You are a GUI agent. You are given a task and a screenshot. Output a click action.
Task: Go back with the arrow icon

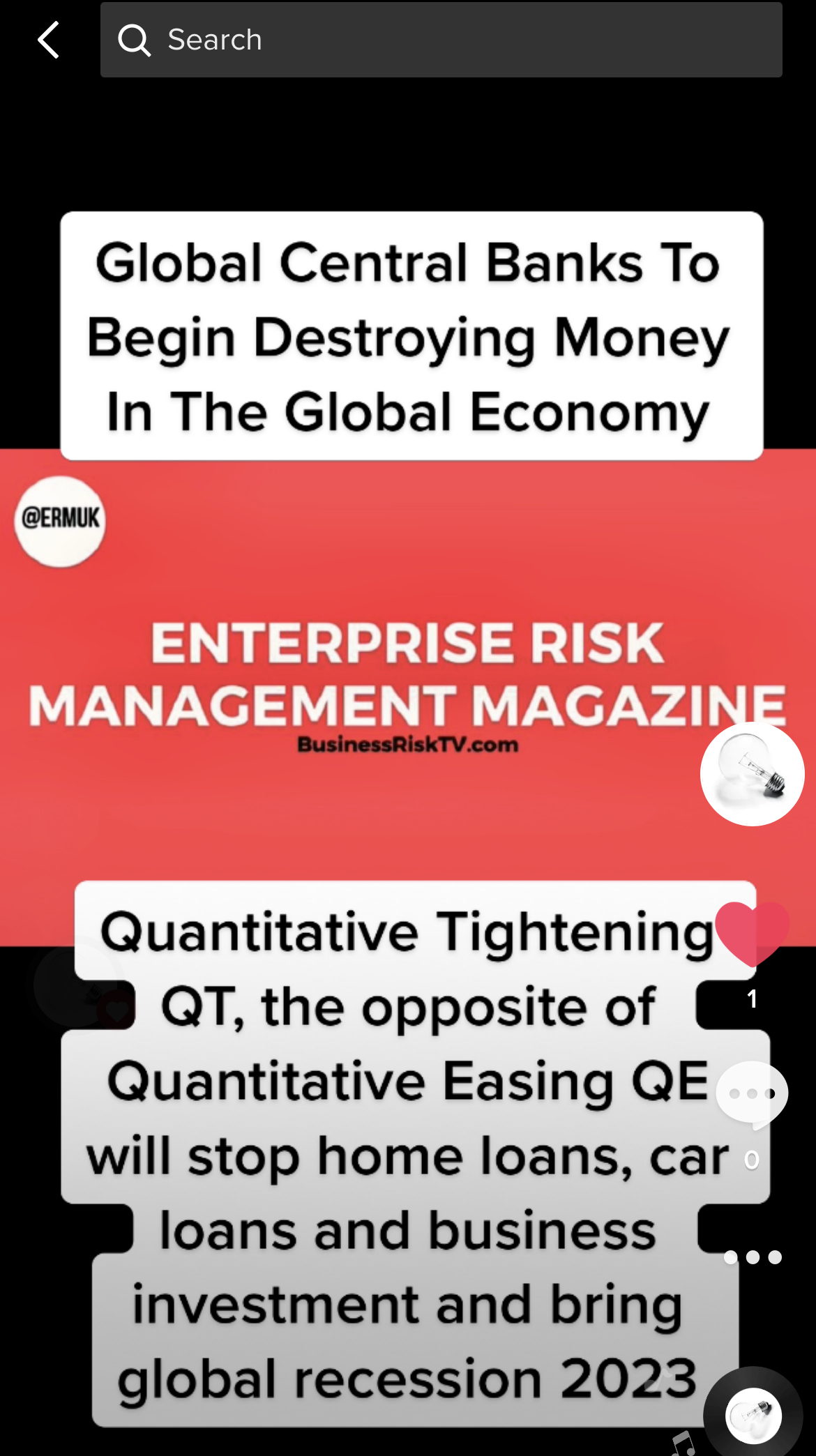48,40
